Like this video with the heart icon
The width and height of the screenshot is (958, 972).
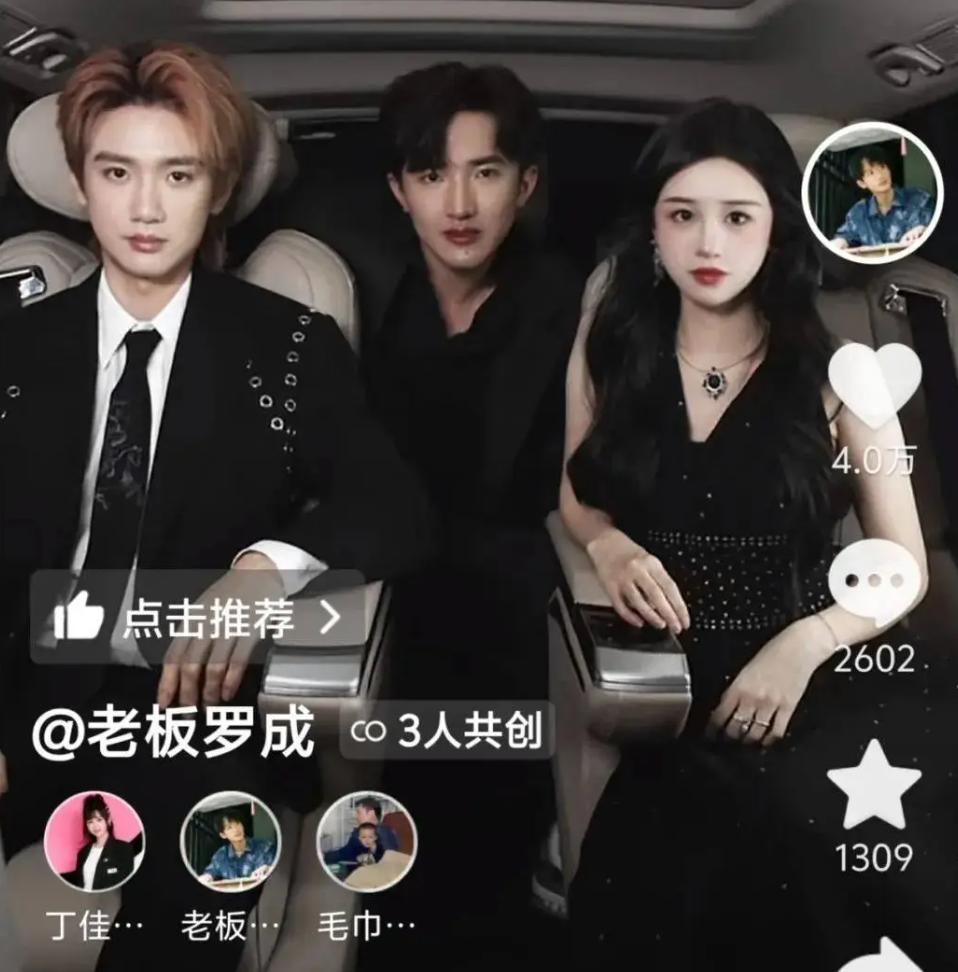874,386
